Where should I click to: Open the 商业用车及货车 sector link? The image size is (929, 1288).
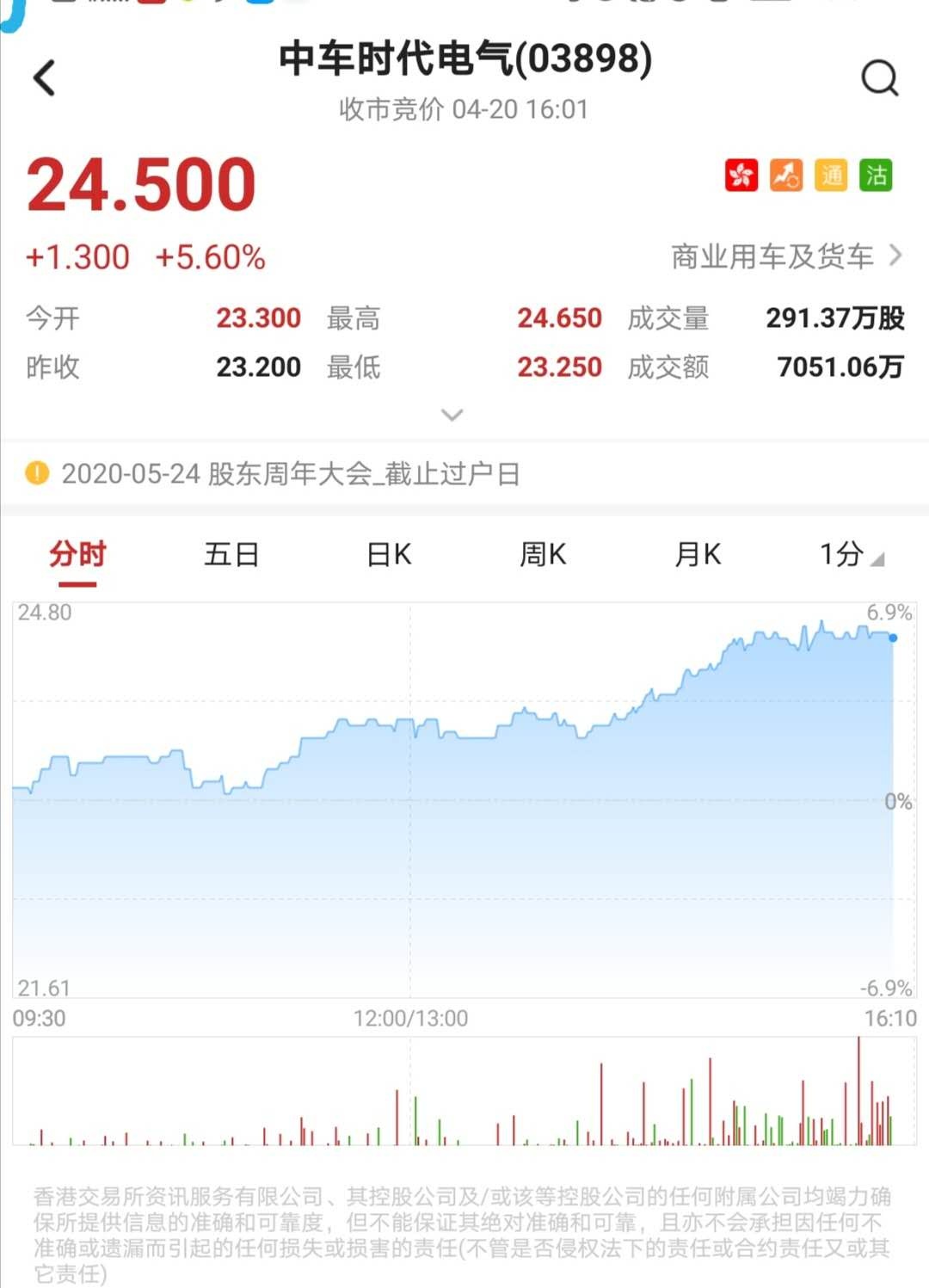[x=785, y=256]
